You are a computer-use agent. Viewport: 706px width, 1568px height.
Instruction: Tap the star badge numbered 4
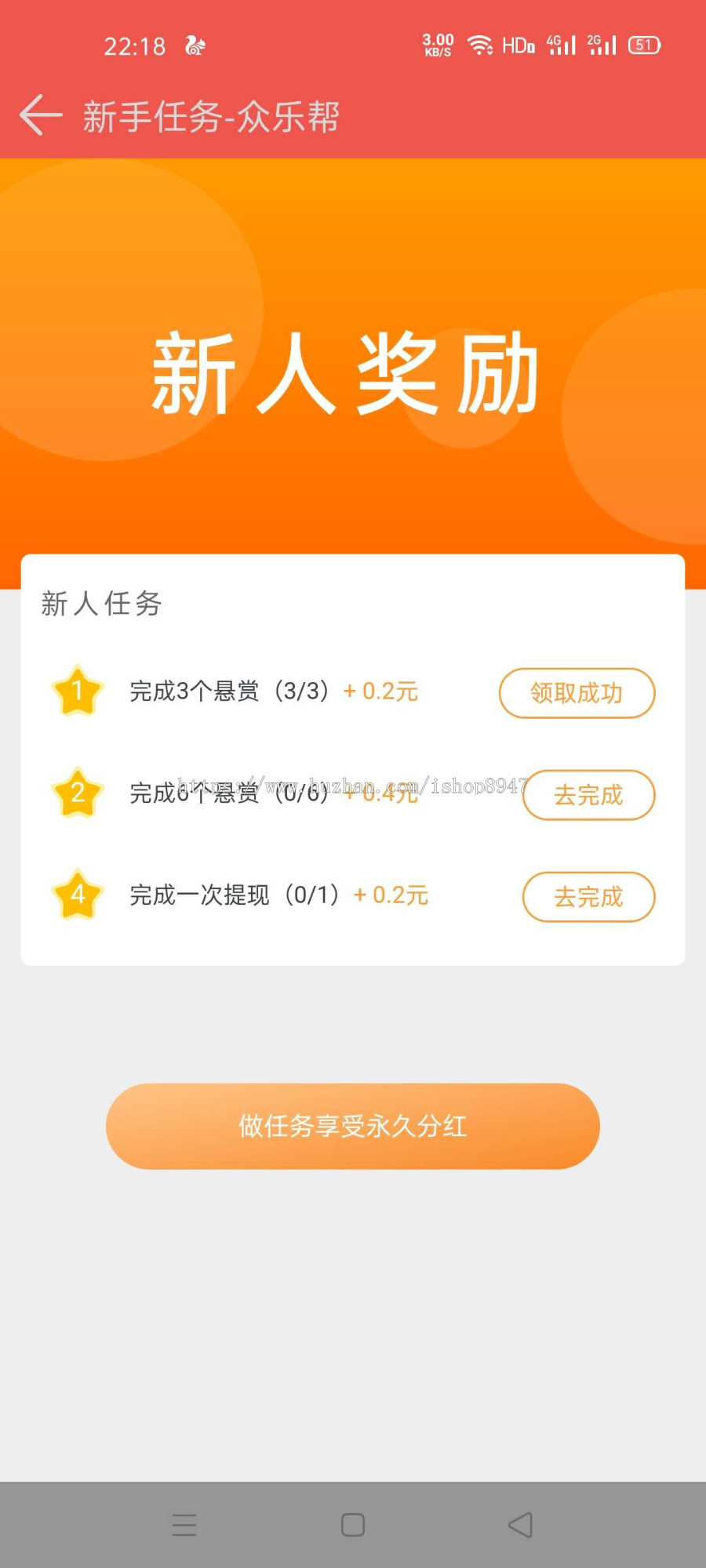click(76, 896)
